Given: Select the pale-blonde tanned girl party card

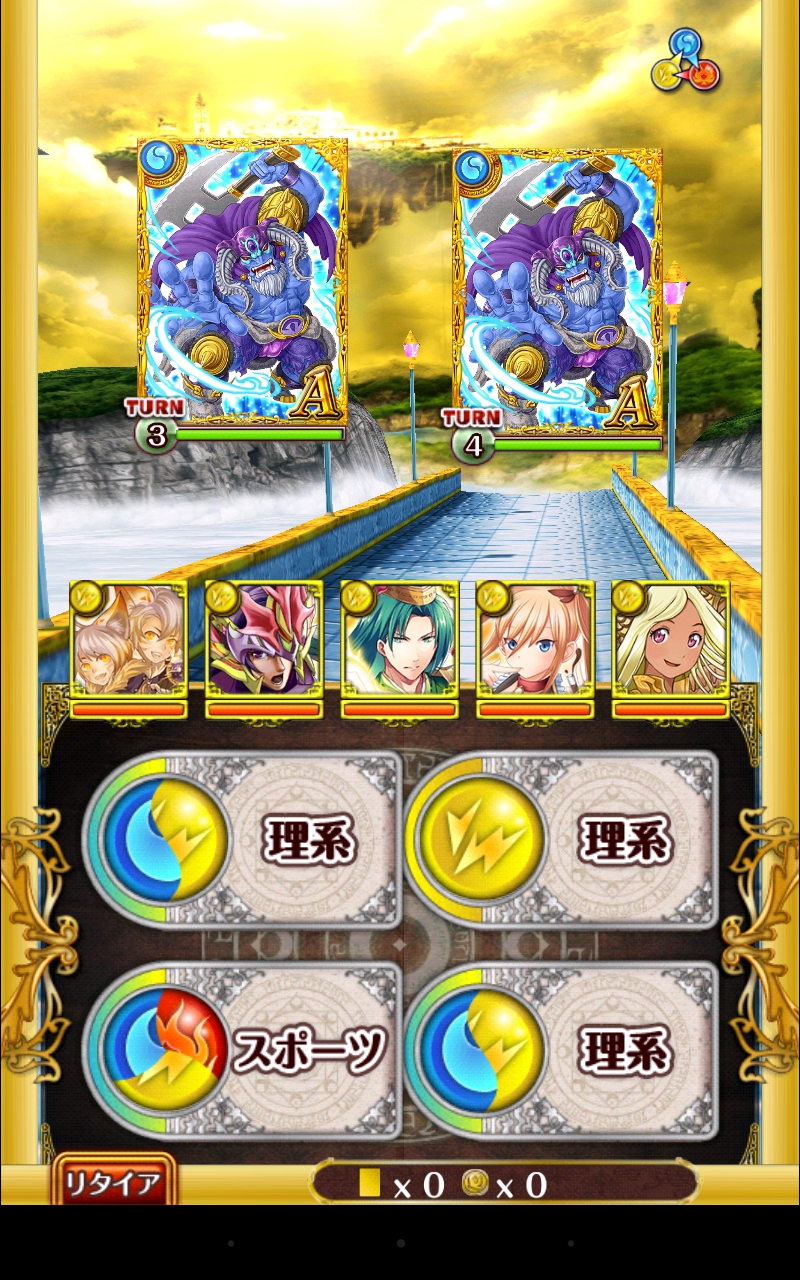Looking at the screenshot, I should (670, 640).
